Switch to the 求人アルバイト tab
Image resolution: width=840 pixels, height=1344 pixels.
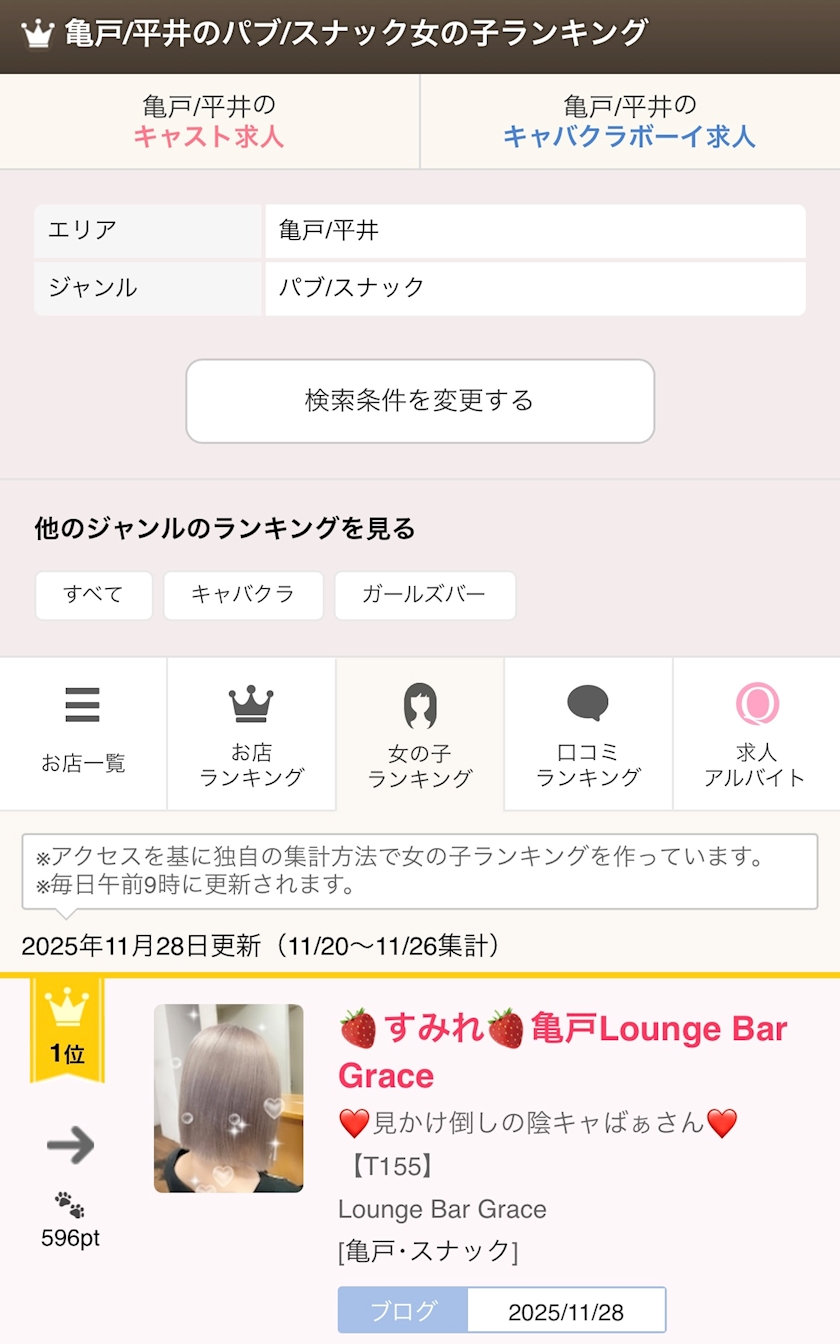tap(756, 733)
